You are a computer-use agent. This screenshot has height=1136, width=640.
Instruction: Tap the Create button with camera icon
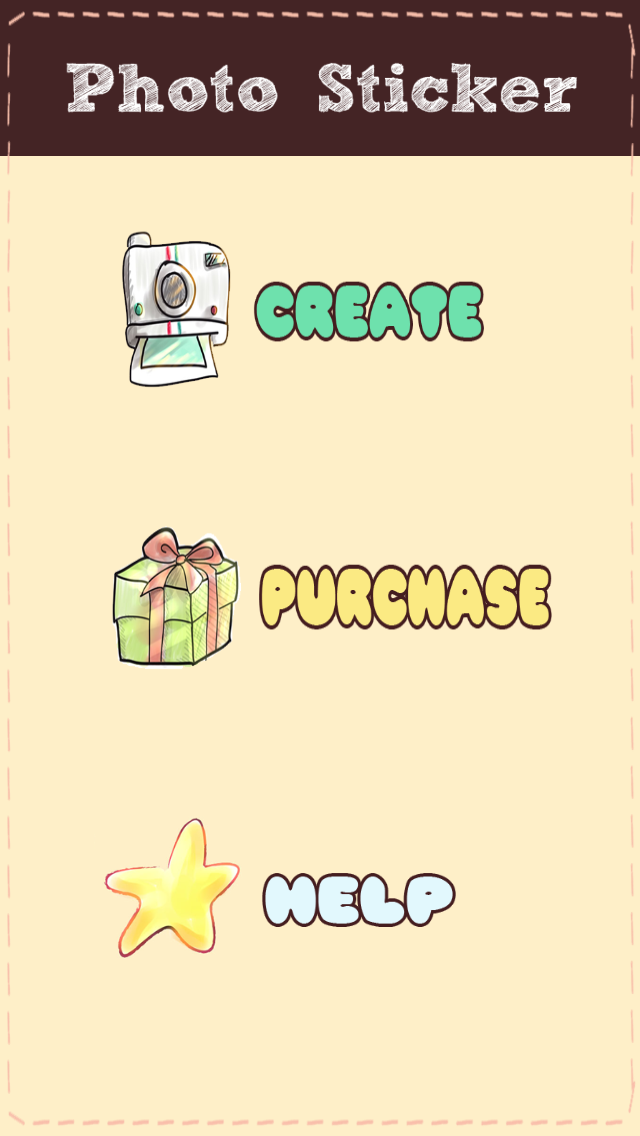tap(305, 310)
